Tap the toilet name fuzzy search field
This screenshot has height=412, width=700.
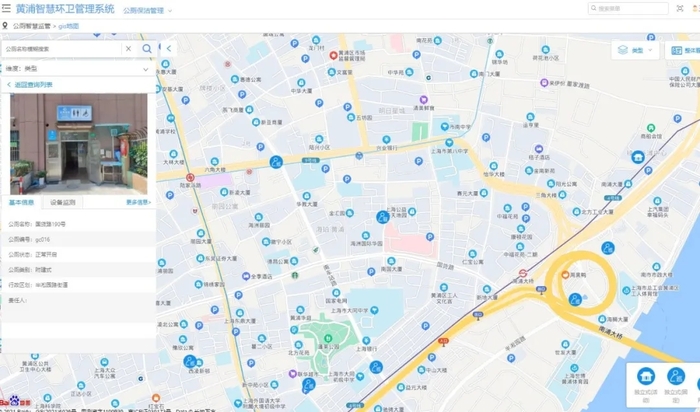(x=62, y=48)
